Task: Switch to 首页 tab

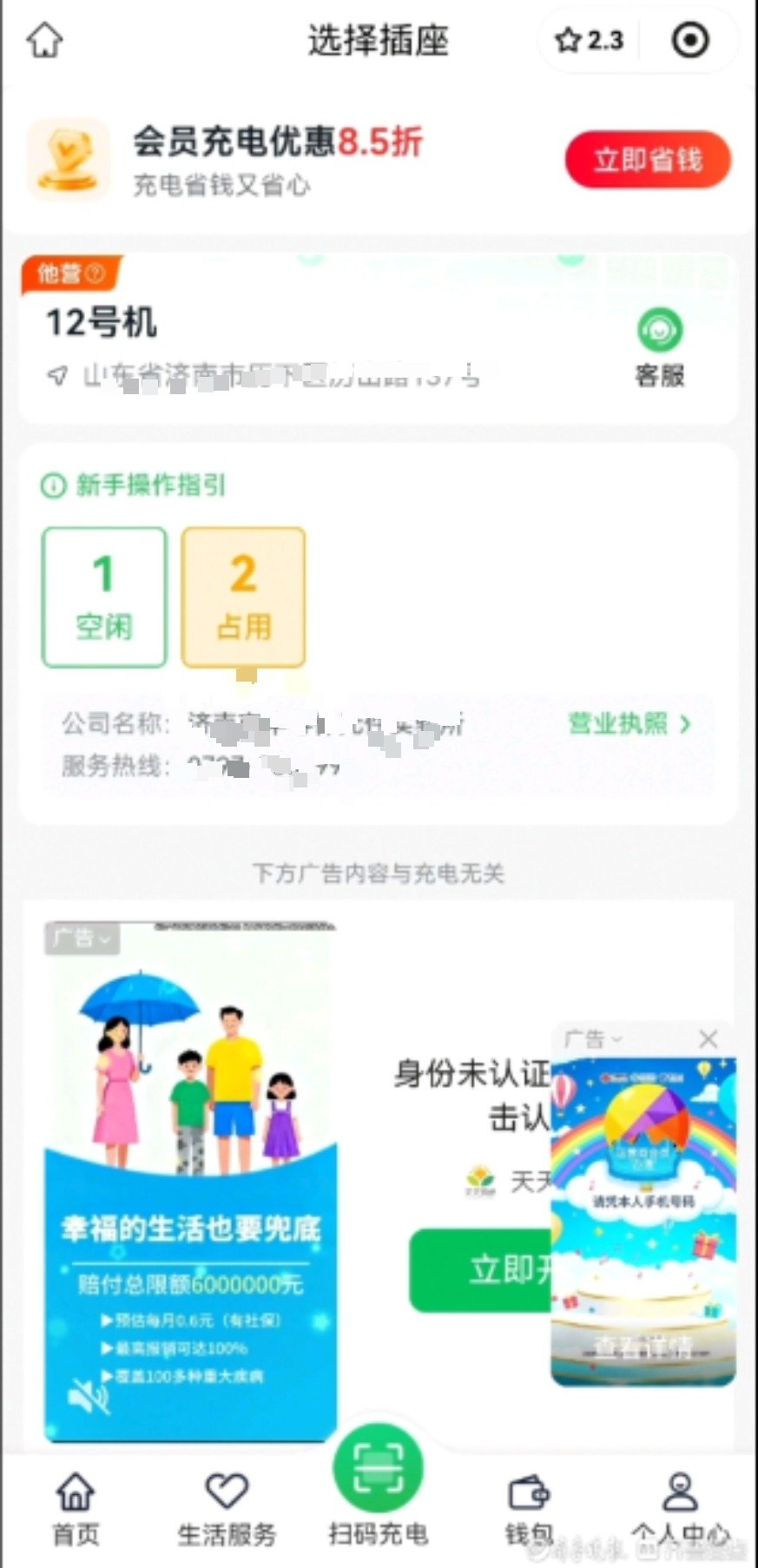Action: pos(76,1509)
